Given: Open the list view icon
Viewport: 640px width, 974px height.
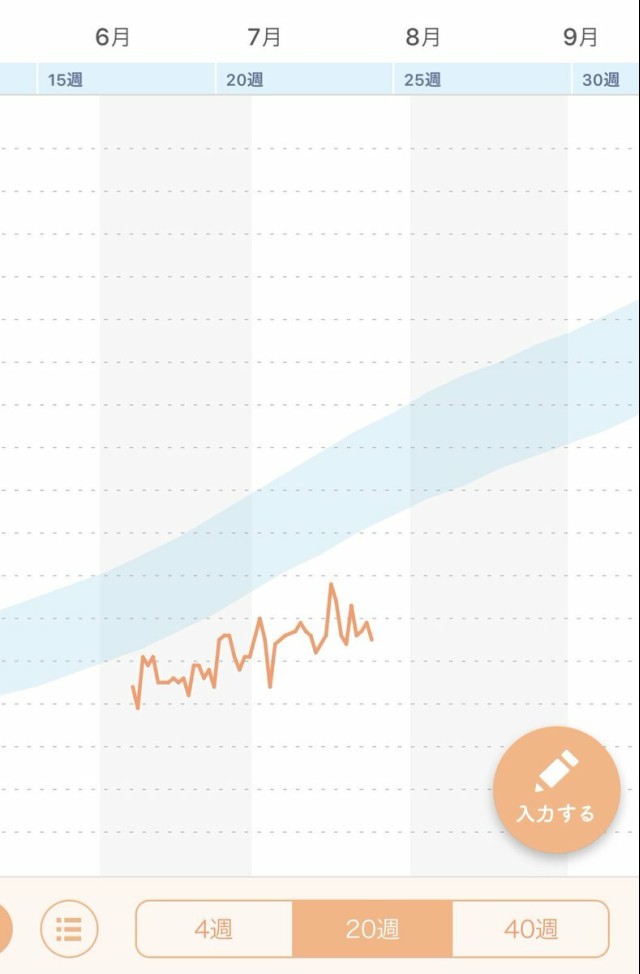Looking at the screenshot, I should coord(69,929).
